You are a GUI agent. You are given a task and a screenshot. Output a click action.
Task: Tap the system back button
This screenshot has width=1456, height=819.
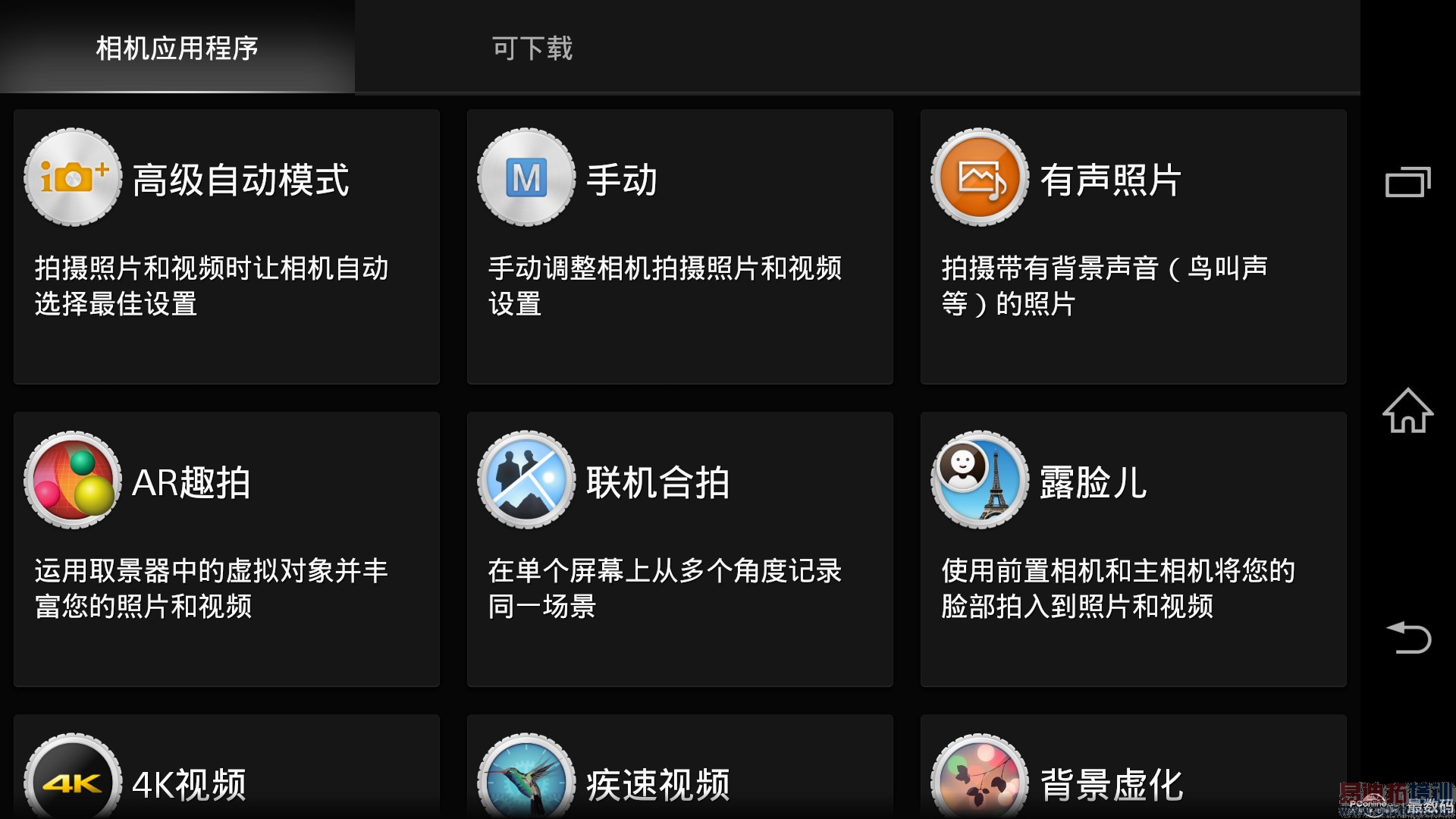(x=1408, y=637)
